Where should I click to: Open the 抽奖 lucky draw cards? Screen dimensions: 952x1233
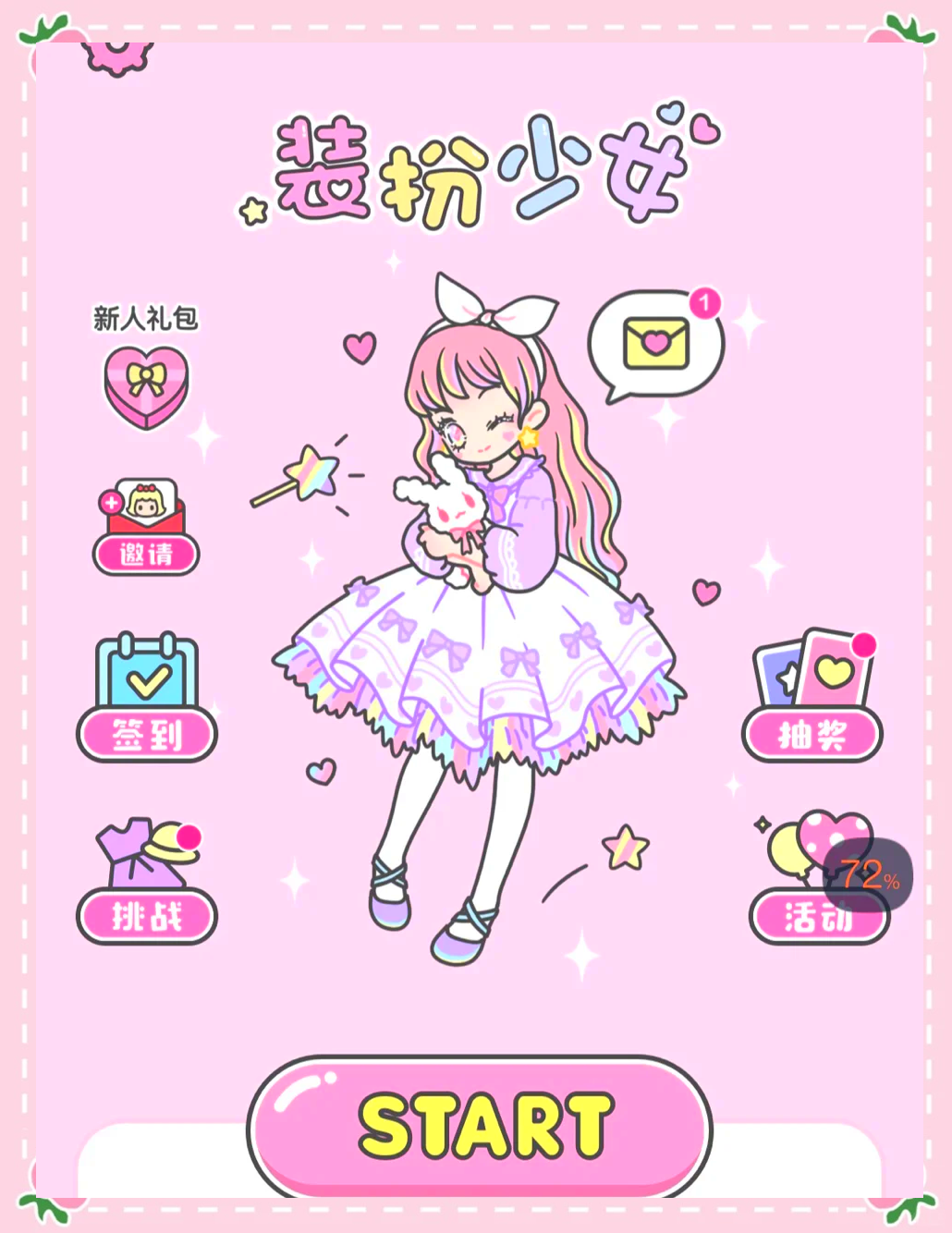click(812, 698)
